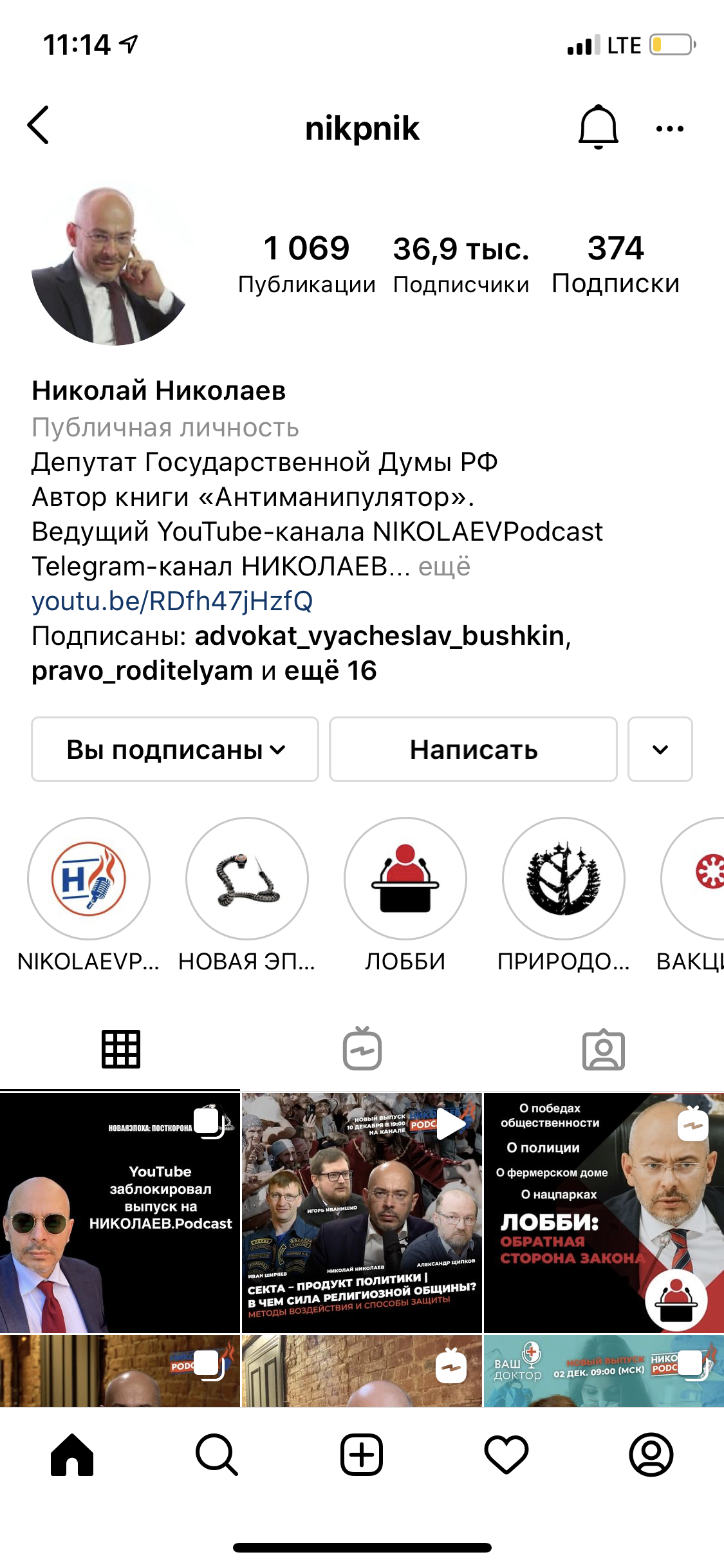
Task: Open the 'НОВАЯ ЭП...' highlight
Action: pyautogui.click(x=247, y=879)
